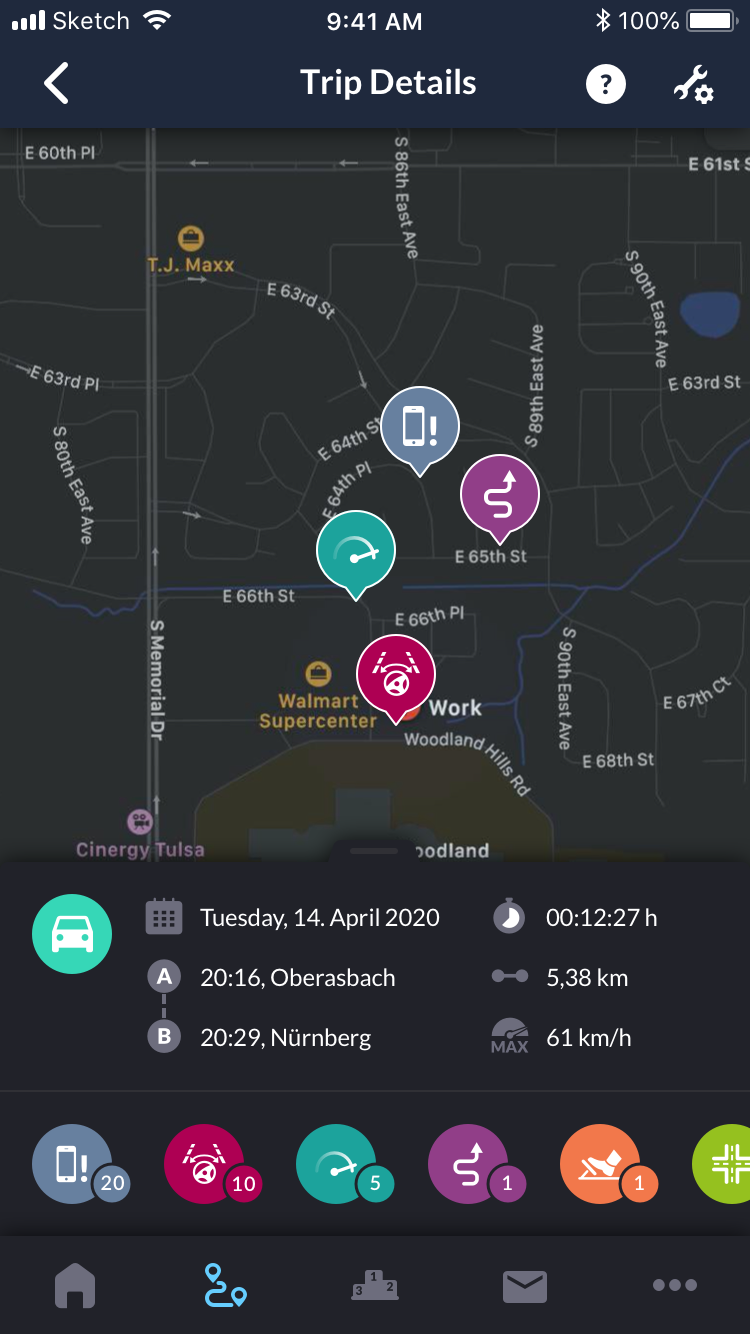Tap the purple cornering marker on map

coord(499,493)
